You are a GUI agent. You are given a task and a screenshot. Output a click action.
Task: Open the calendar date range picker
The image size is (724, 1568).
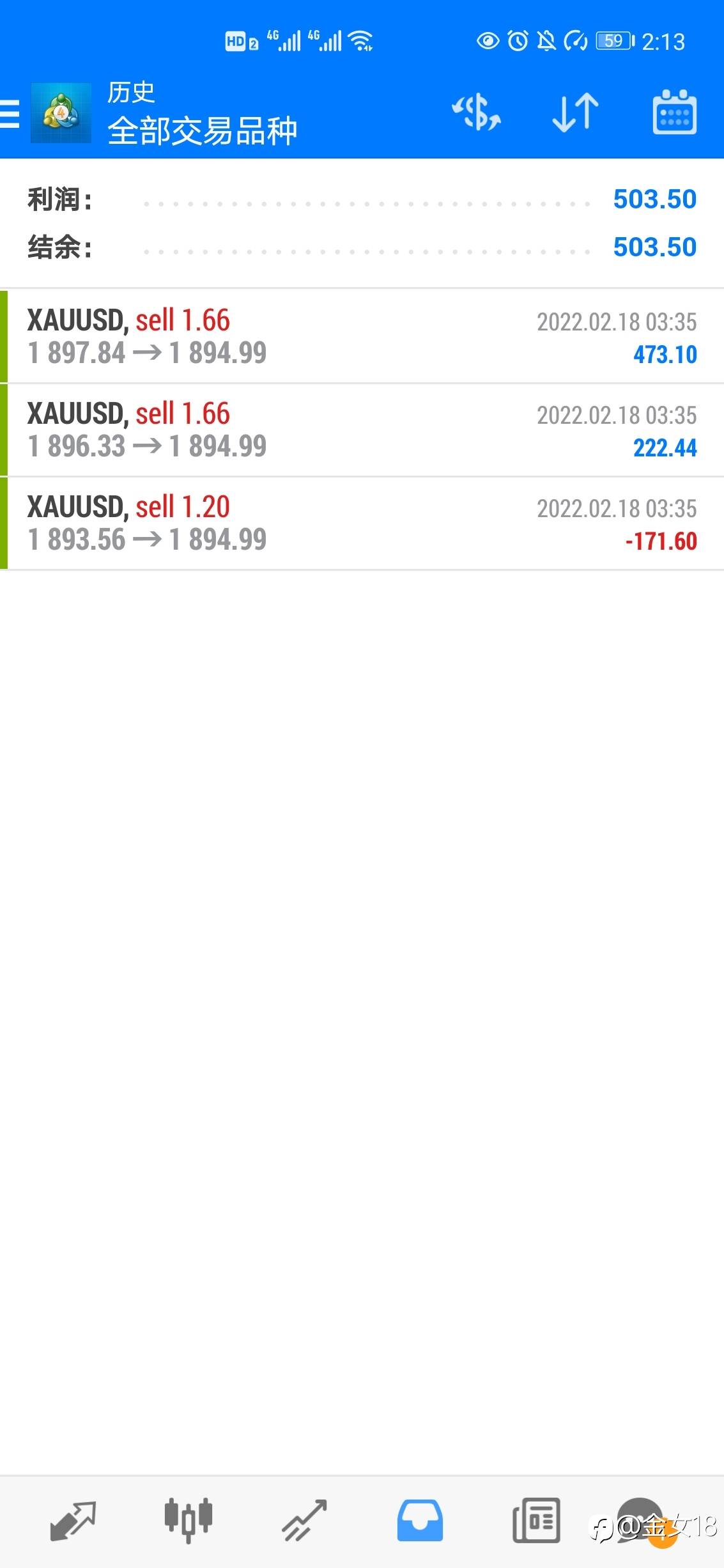(x=675, y=113)
